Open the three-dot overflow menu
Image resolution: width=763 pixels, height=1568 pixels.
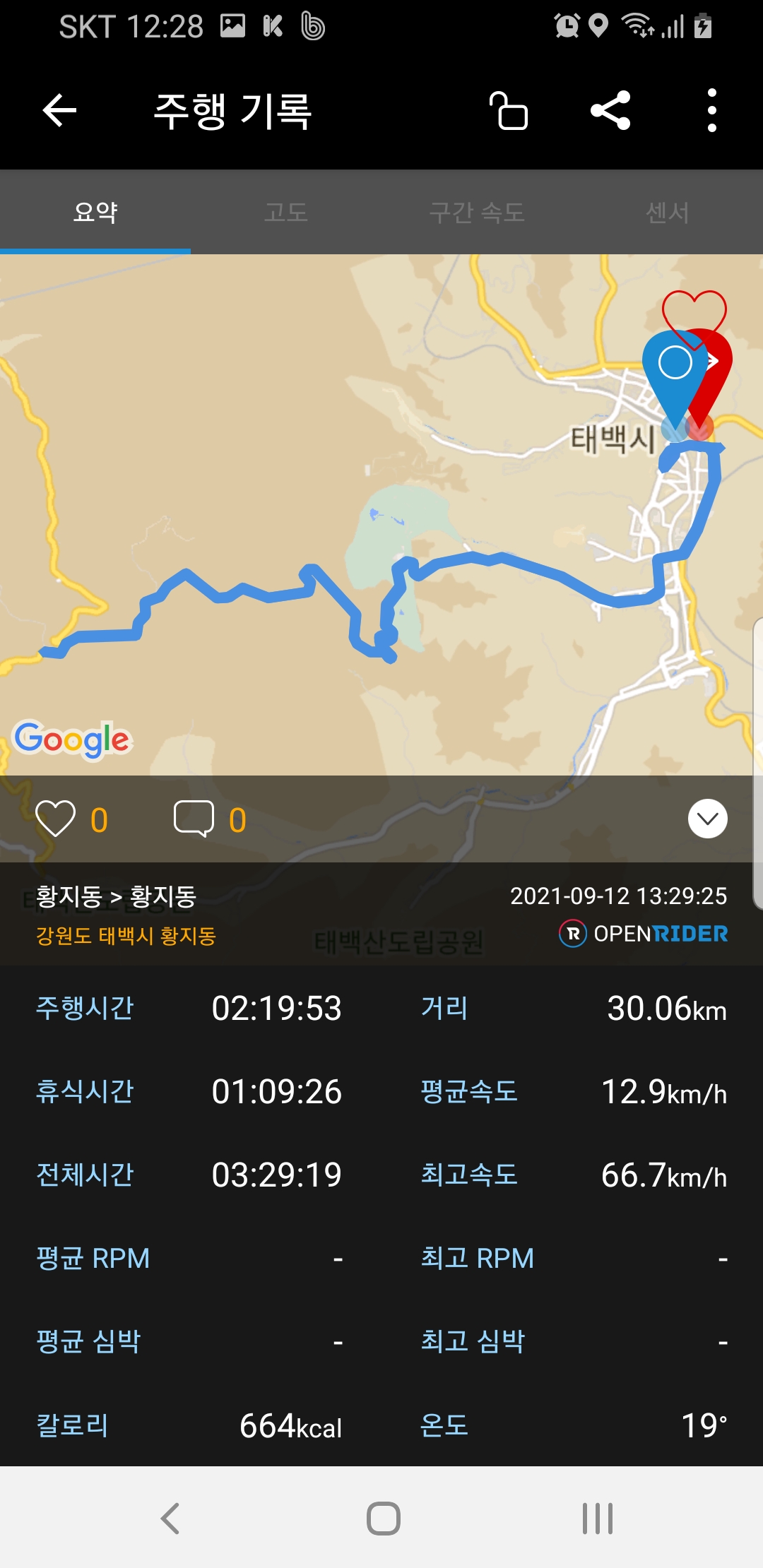[711, 111]
